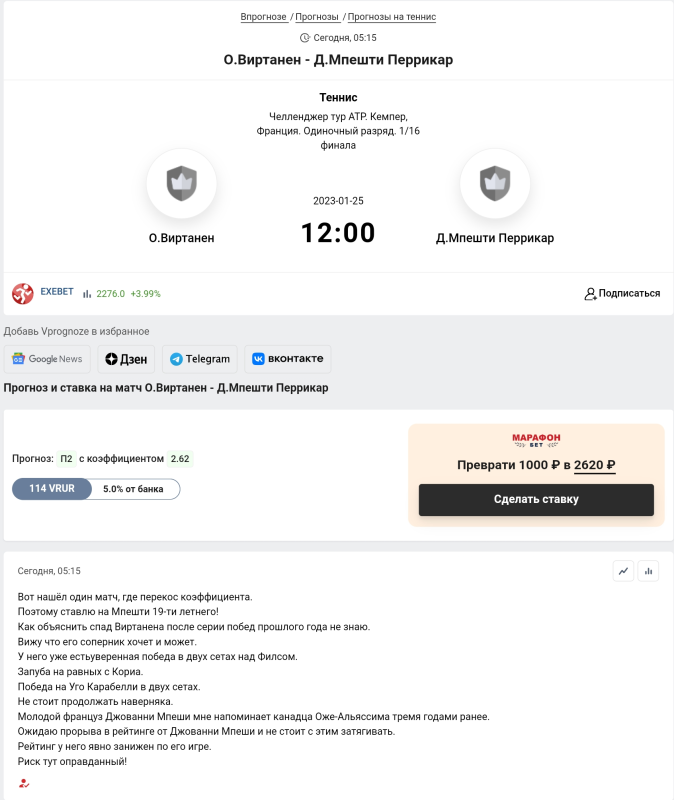
Task: Open the Д.Мпешти Перрикар player emblem
Action: click(x=495, y=184)
